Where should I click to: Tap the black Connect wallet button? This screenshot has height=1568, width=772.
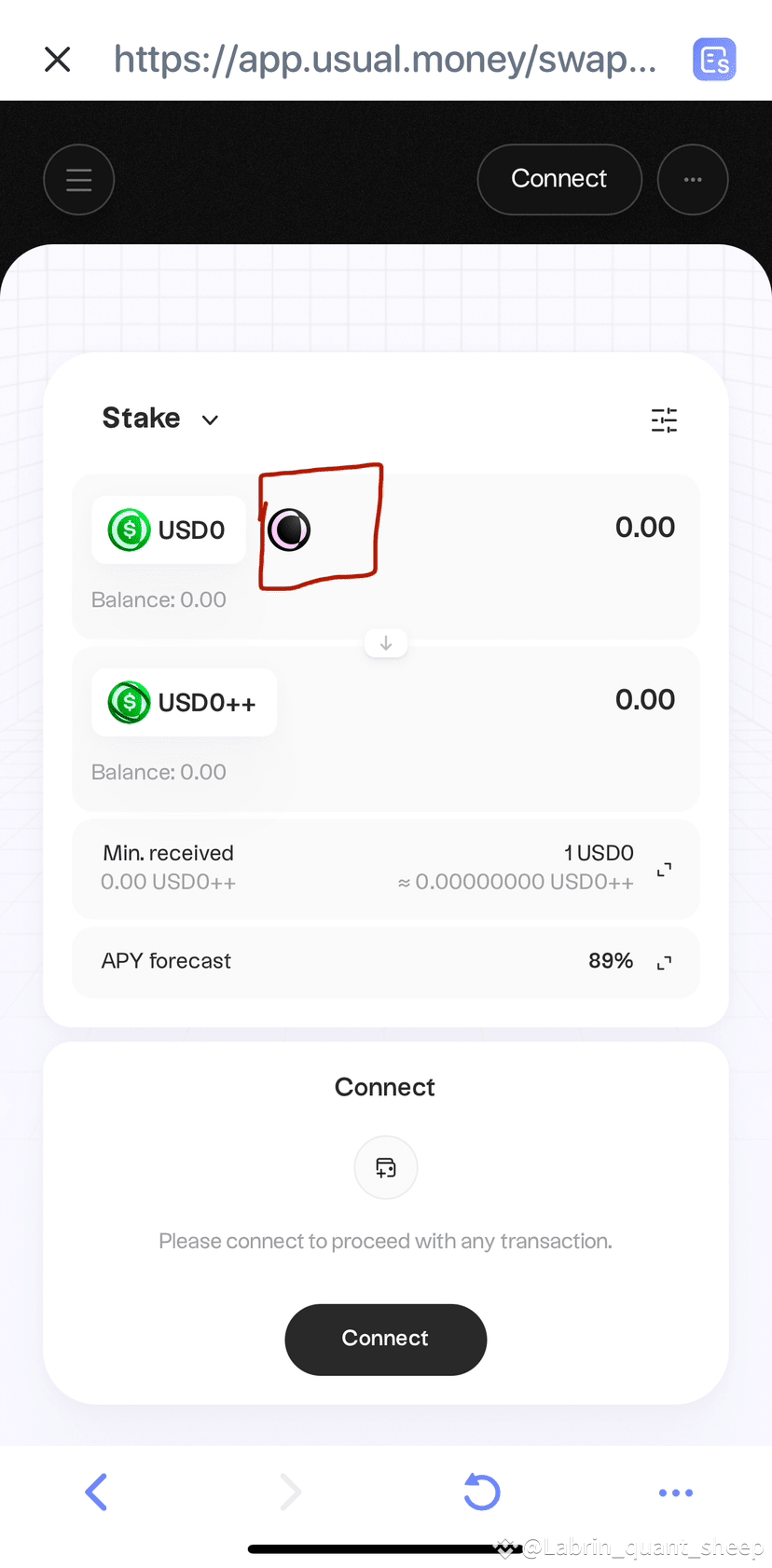(x=385, y=1339)
